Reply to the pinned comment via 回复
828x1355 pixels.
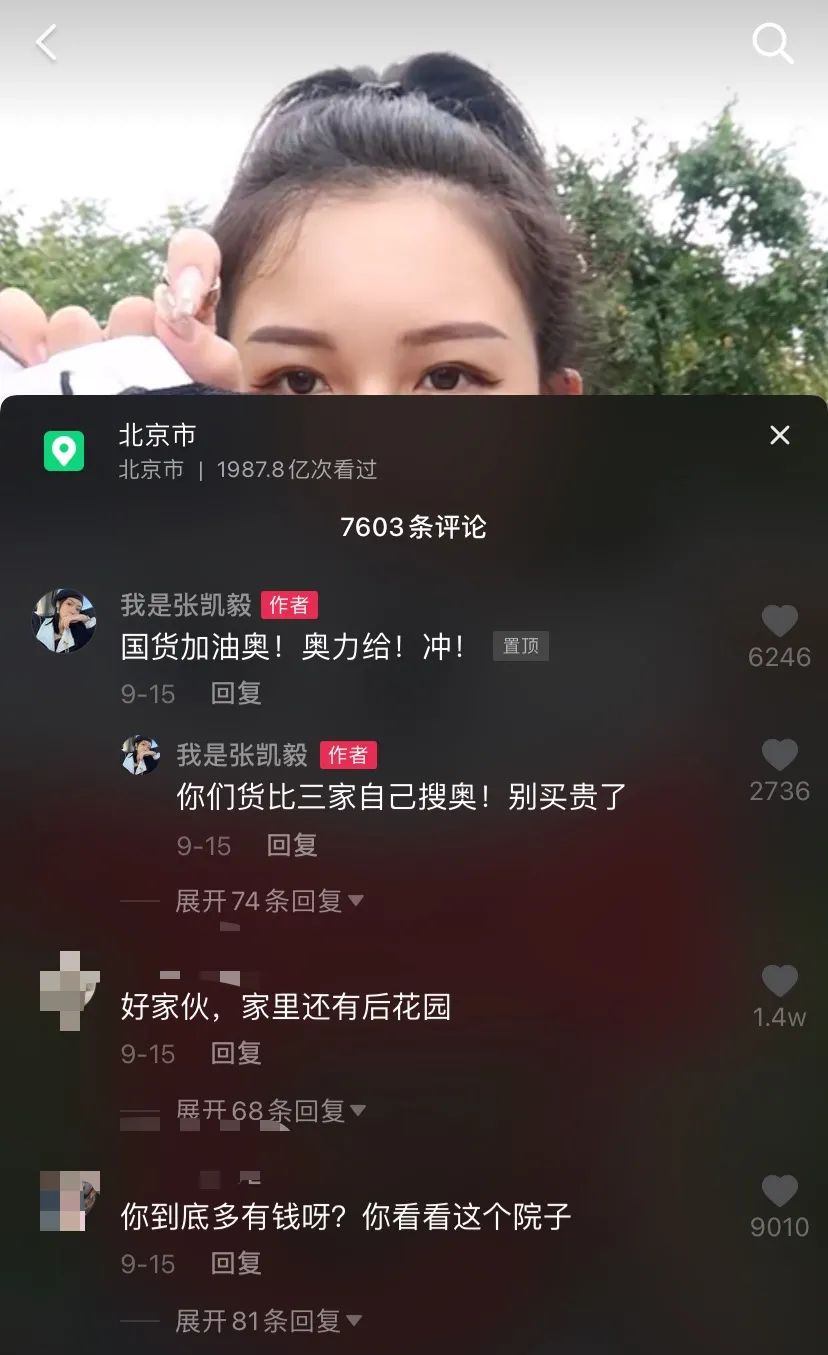tap(235, 693)
